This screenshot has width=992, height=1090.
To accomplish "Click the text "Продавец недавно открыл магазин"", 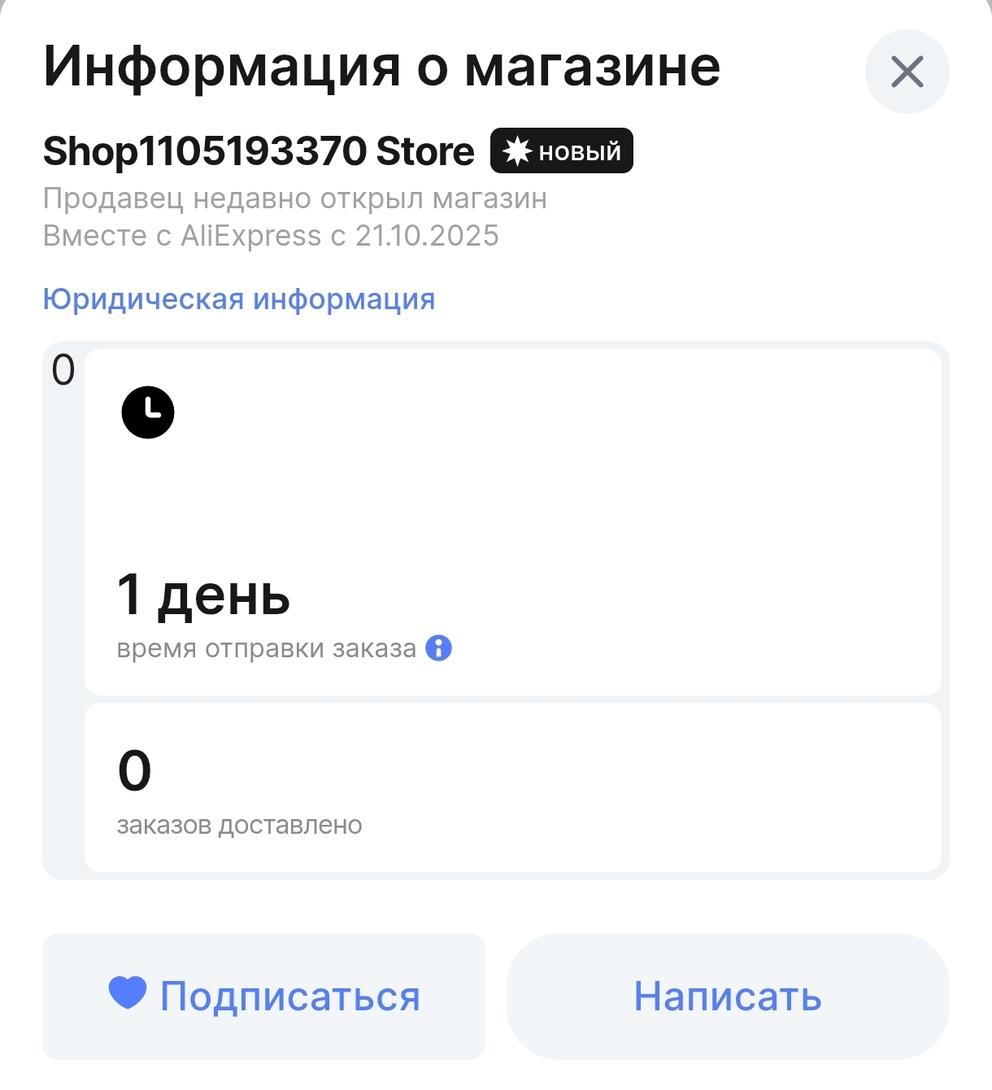I will (x=294, y=198).
